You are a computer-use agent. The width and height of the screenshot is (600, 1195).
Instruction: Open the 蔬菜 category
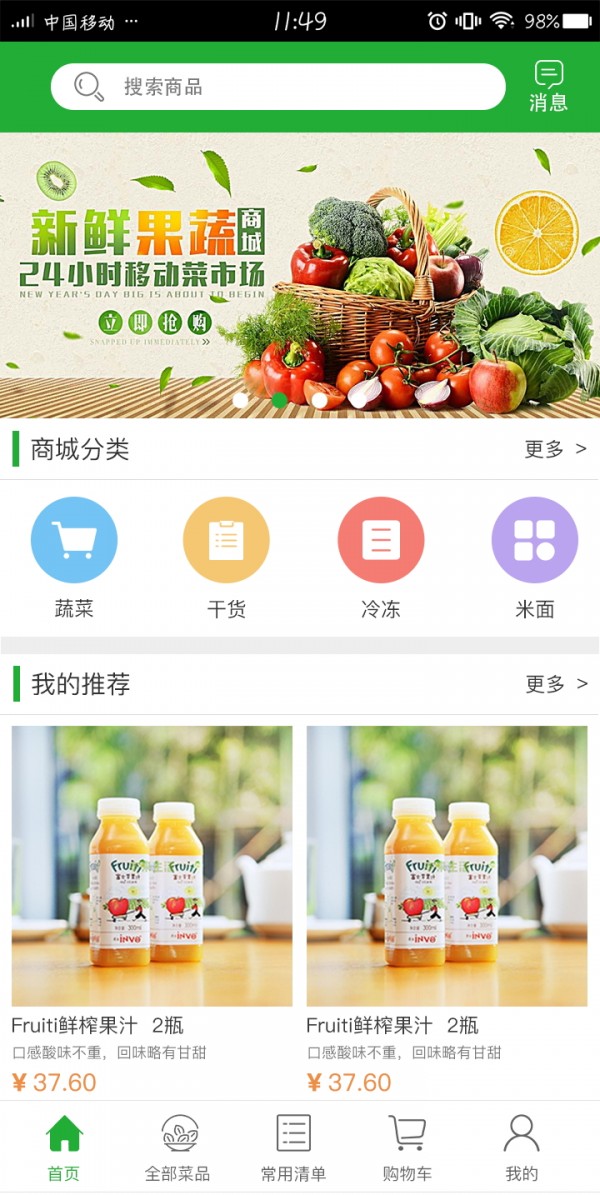[x=74, y=557]
